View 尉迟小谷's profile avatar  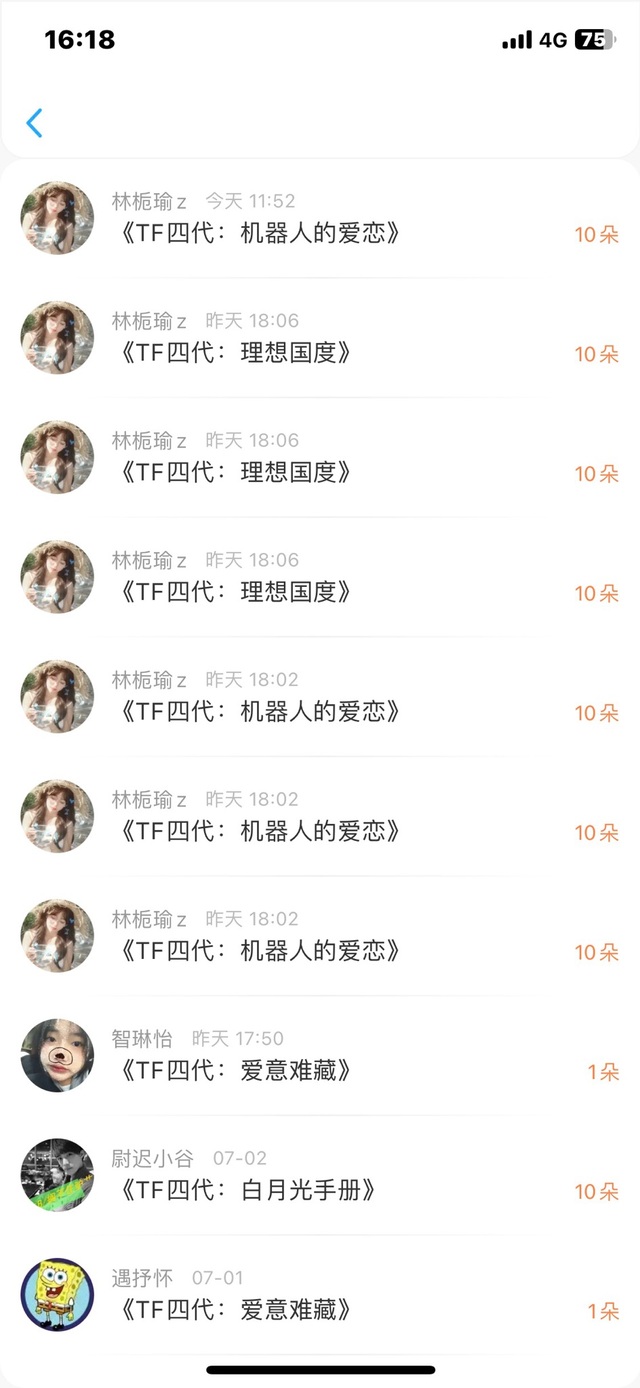57,1174
